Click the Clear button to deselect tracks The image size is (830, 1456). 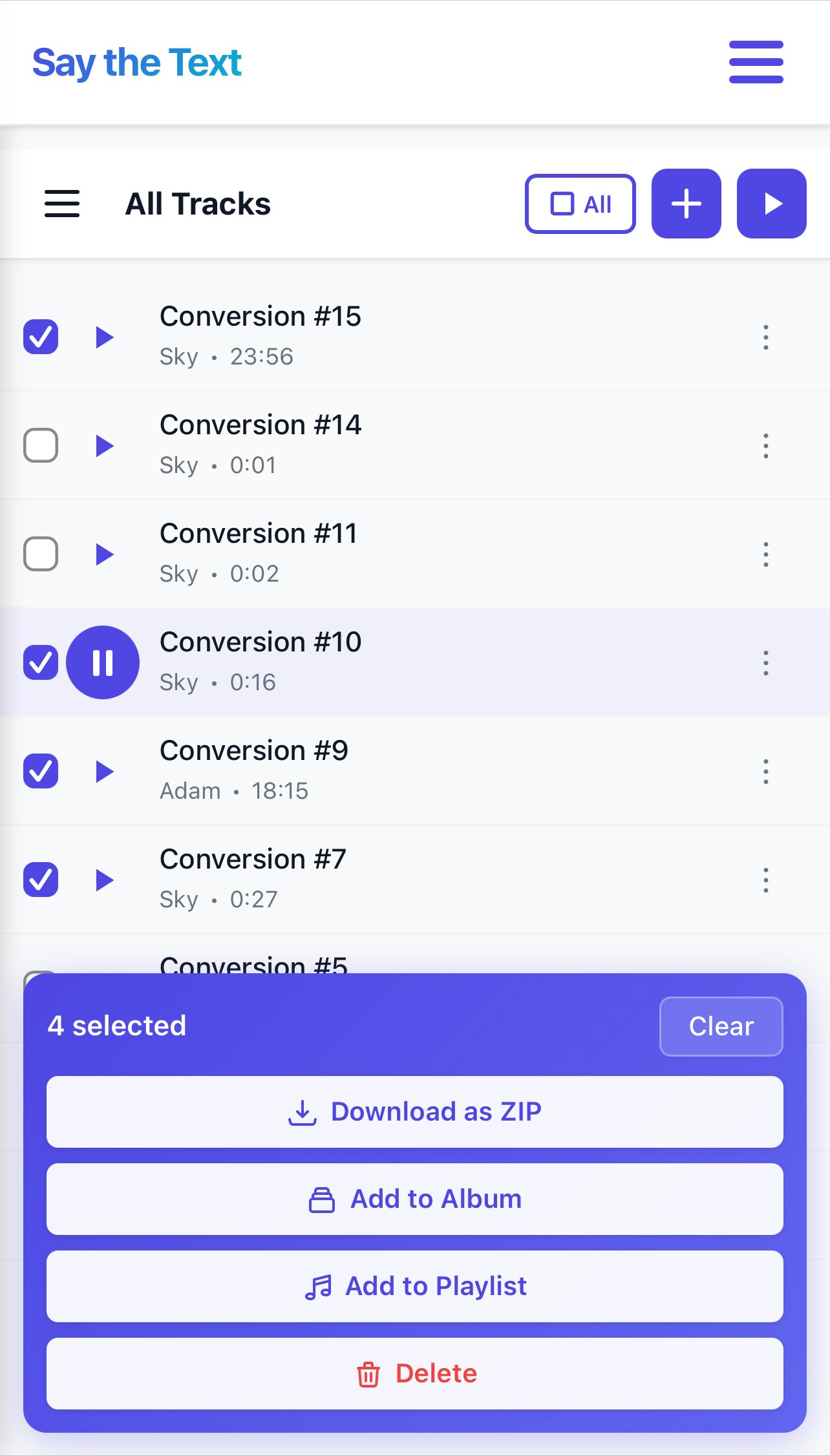point(721,1026)
